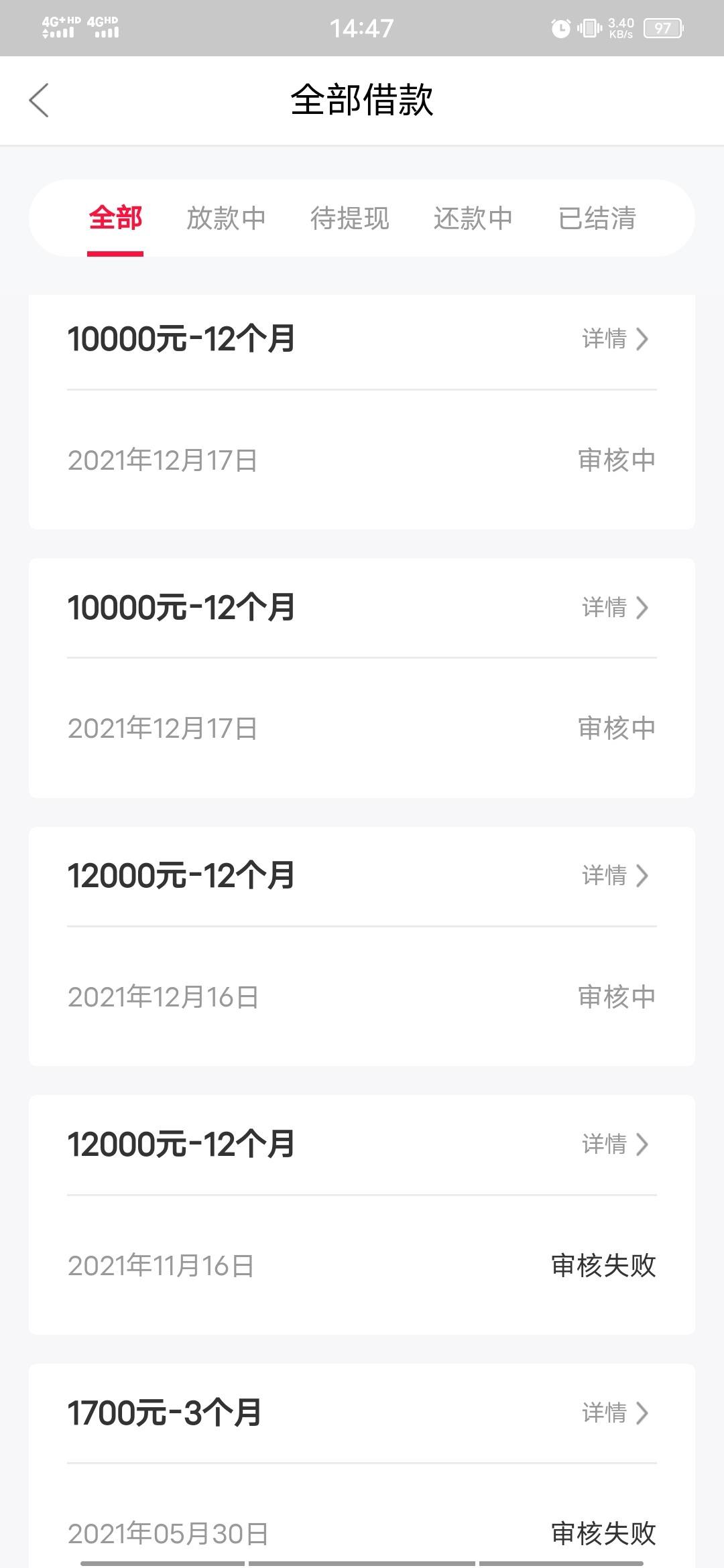Show loans under 还款中 tab

tap(473, 218)
